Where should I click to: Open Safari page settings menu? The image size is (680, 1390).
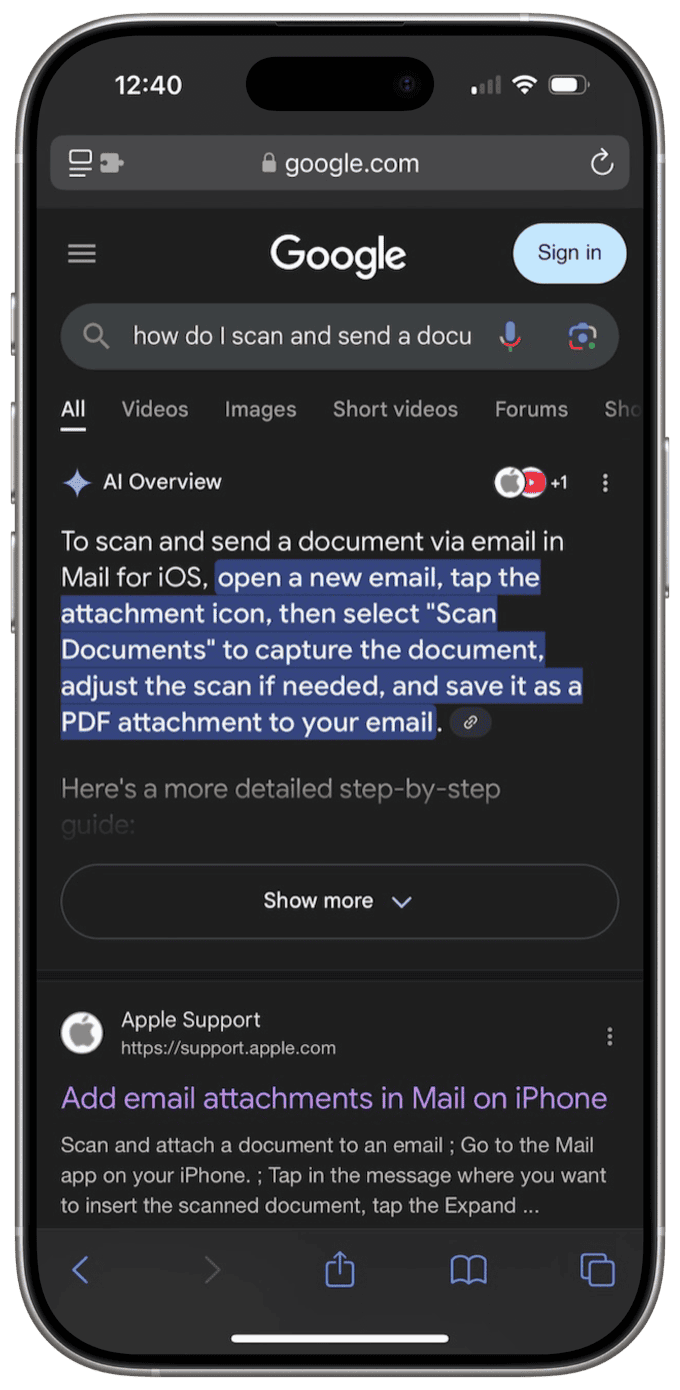tap(95, 163)
